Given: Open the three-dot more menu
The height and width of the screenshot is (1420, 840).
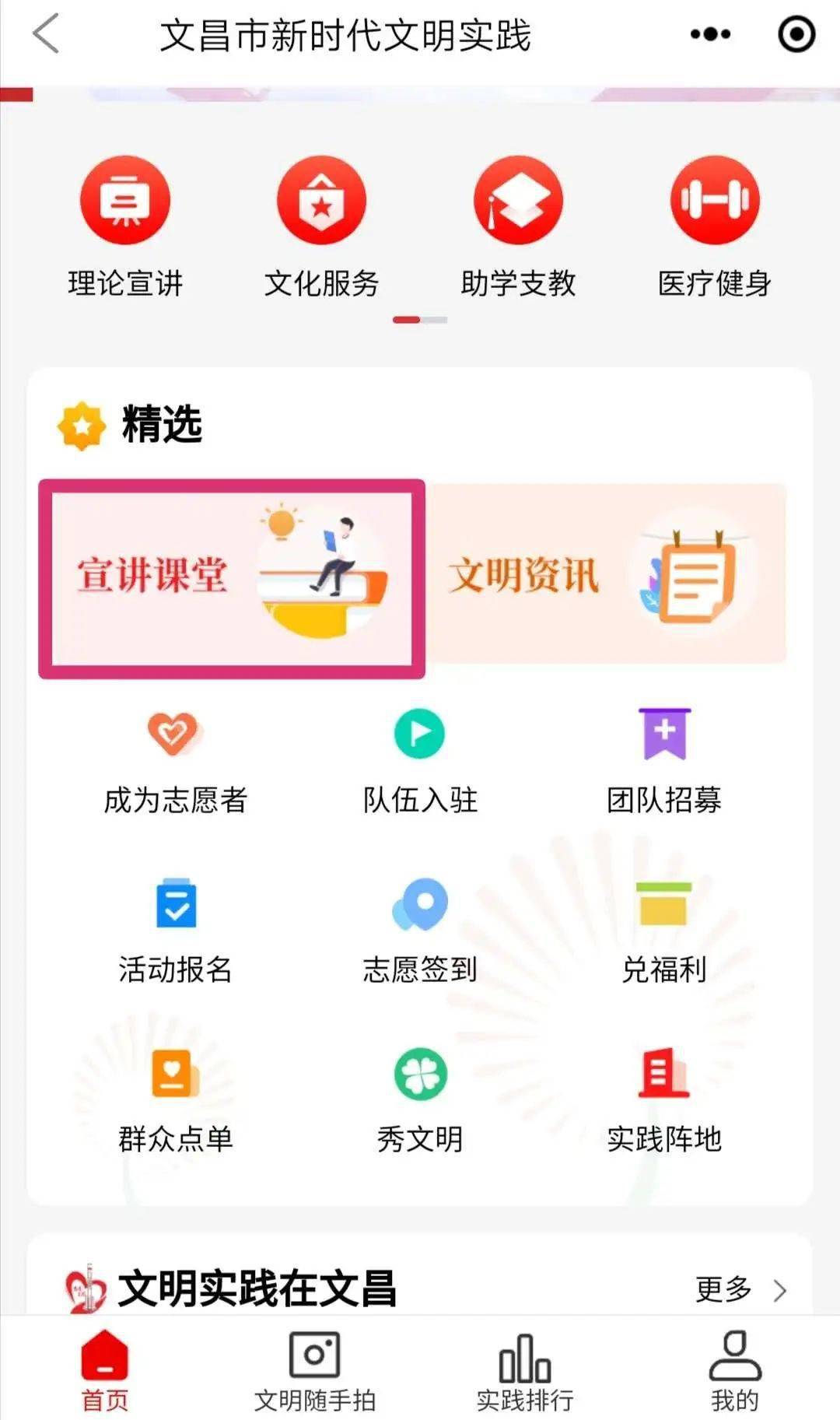Looking at the screenshot, I should (x=710, y=35).
